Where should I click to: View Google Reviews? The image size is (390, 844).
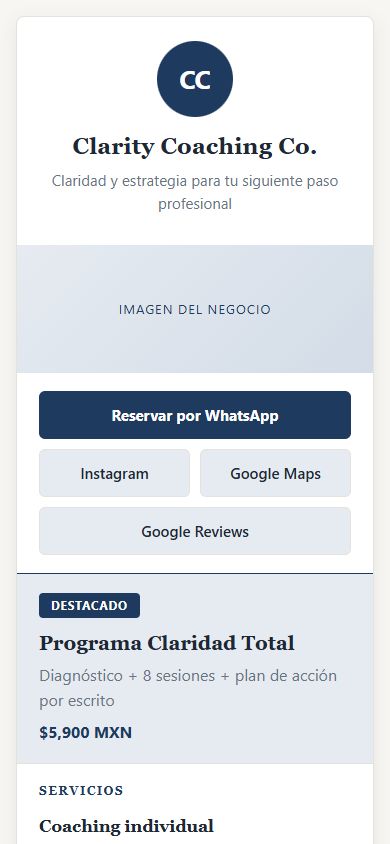click(195, 531)
